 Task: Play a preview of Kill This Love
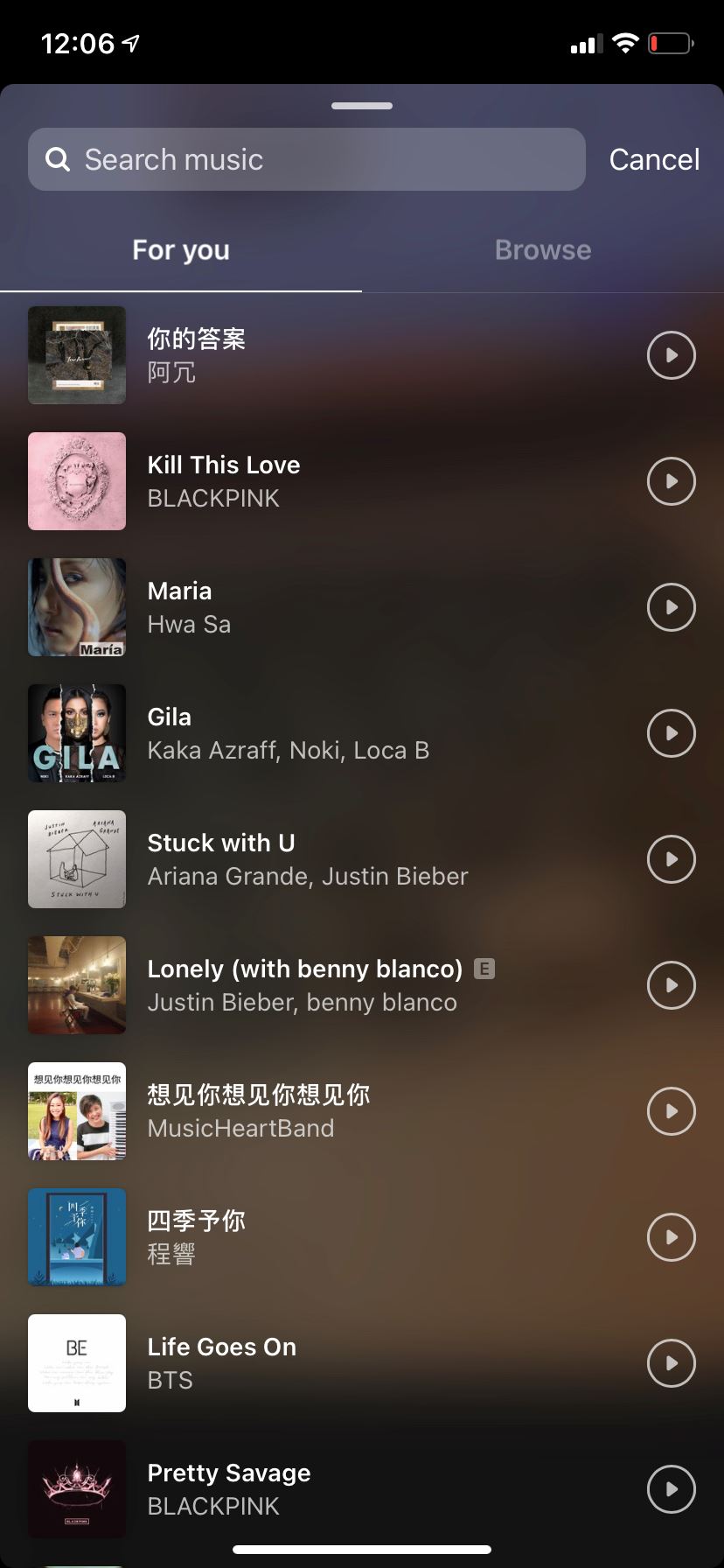point(671,481)
